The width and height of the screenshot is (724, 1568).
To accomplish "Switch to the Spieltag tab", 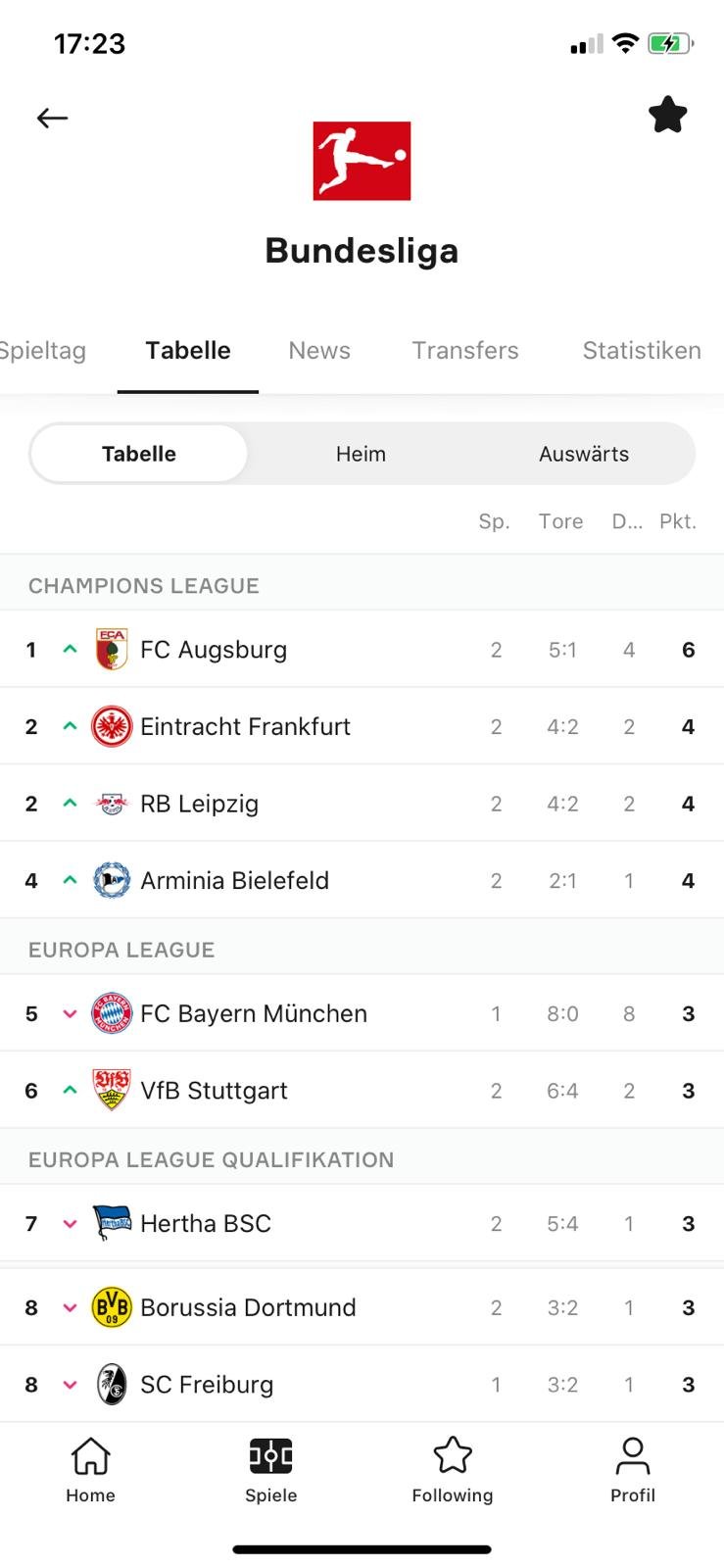I will pyautogui.click(x=42, y=351).
